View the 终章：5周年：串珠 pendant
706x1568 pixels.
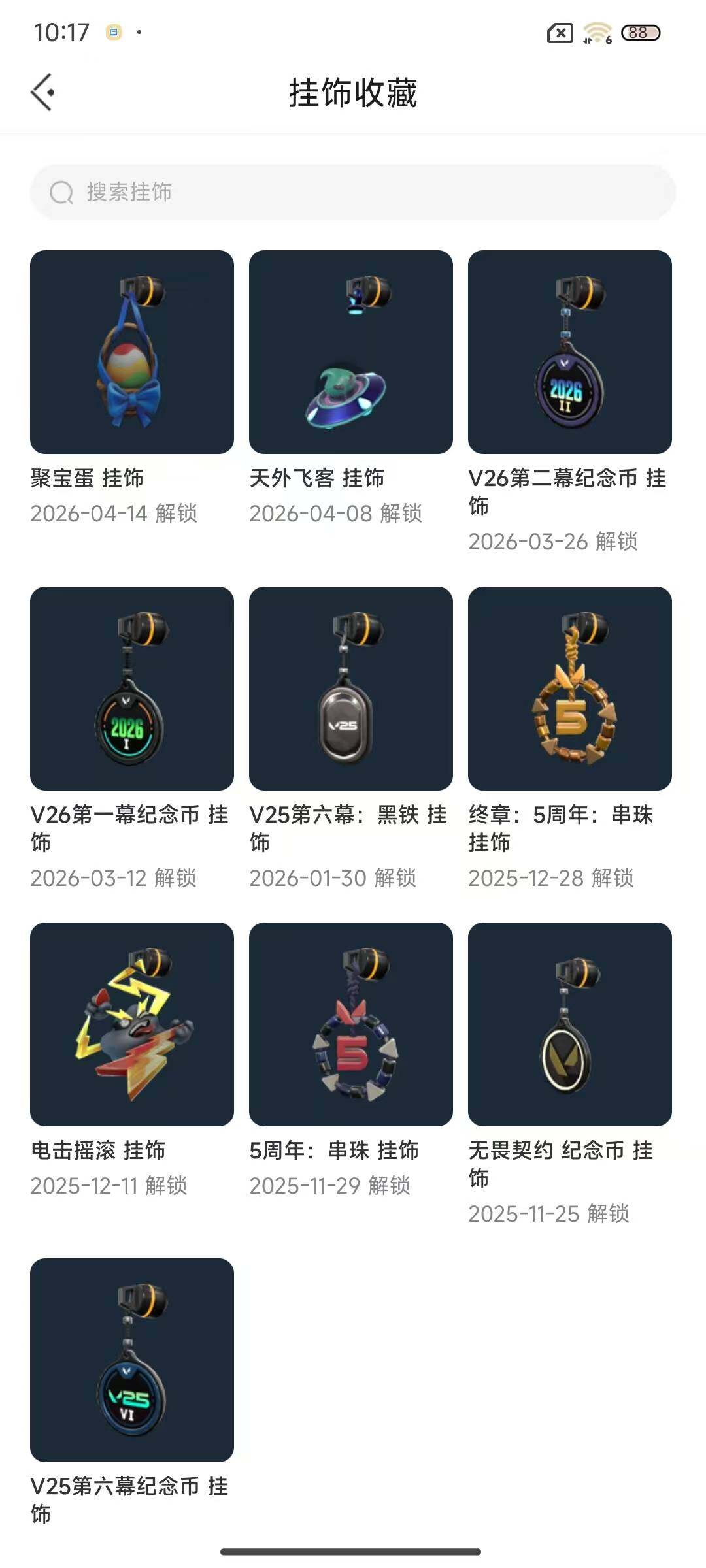point(571,693)
